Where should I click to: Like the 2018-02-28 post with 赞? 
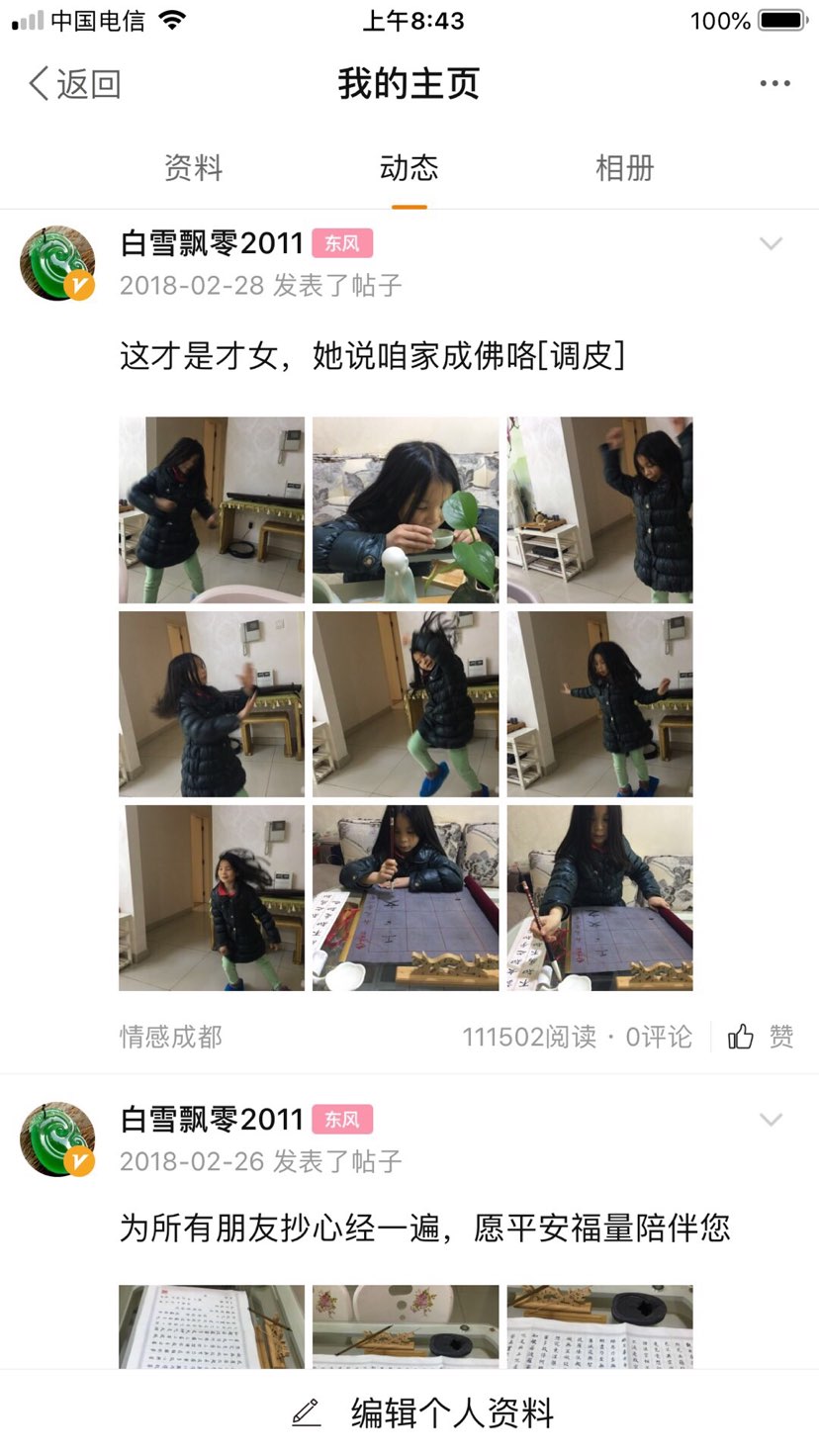click(761, 1037)
